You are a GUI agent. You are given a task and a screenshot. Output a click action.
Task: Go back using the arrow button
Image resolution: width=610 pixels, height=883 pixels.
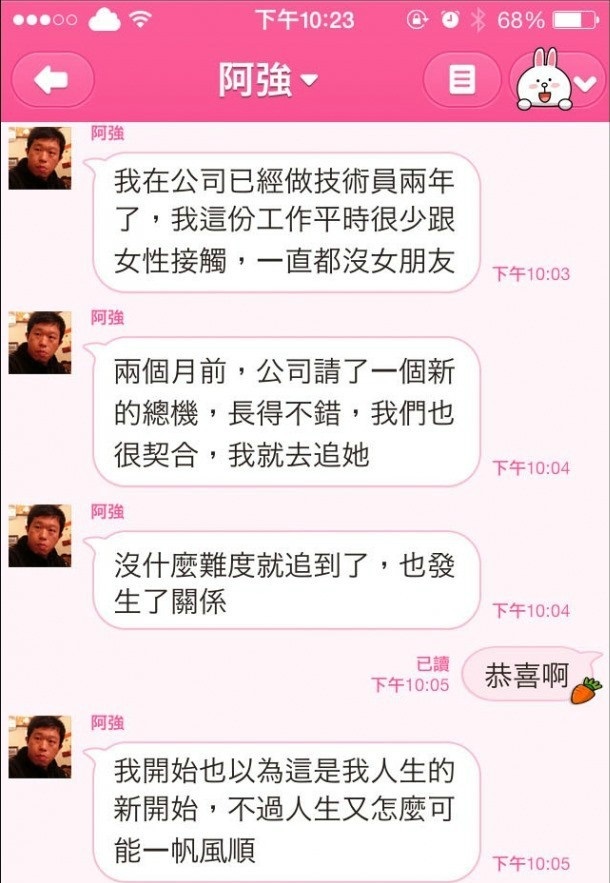point(52,80)
